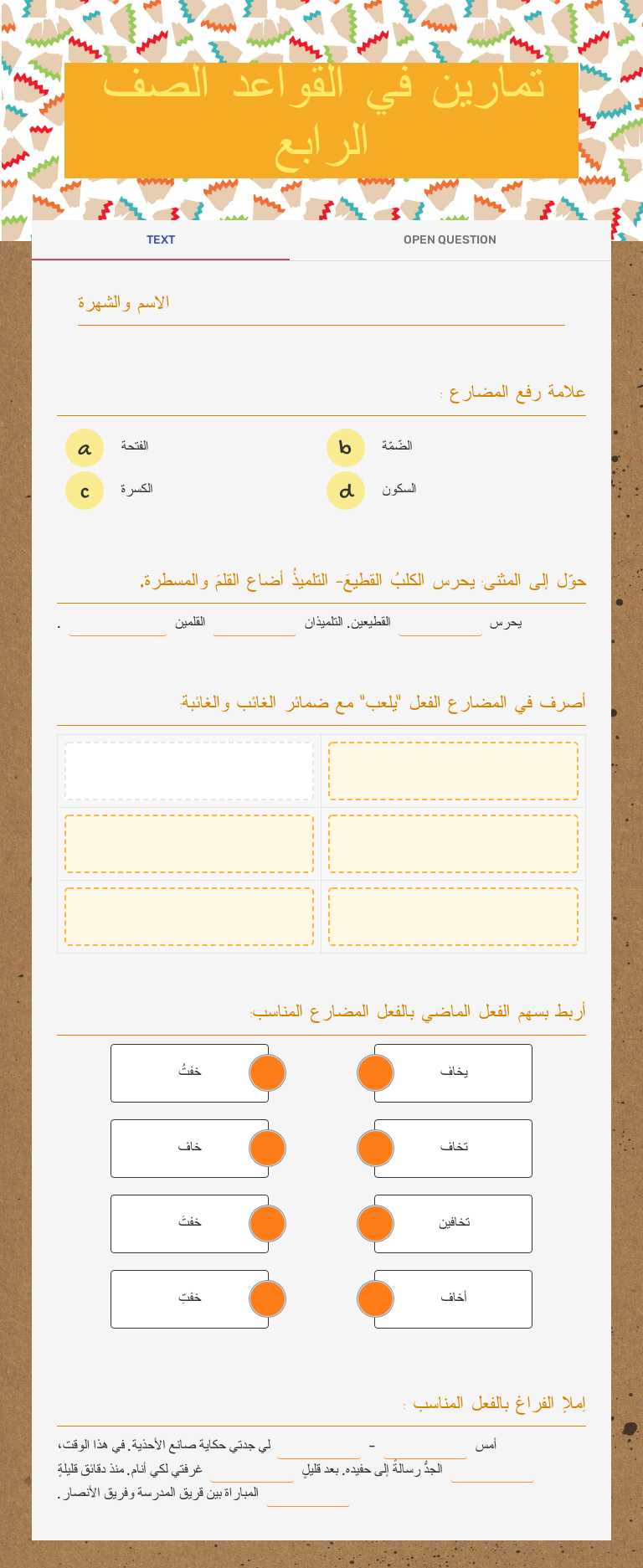Click the letter badge "a" answer marker
643x1568 pixels.
pyautogui.click(x=84, y=447)
